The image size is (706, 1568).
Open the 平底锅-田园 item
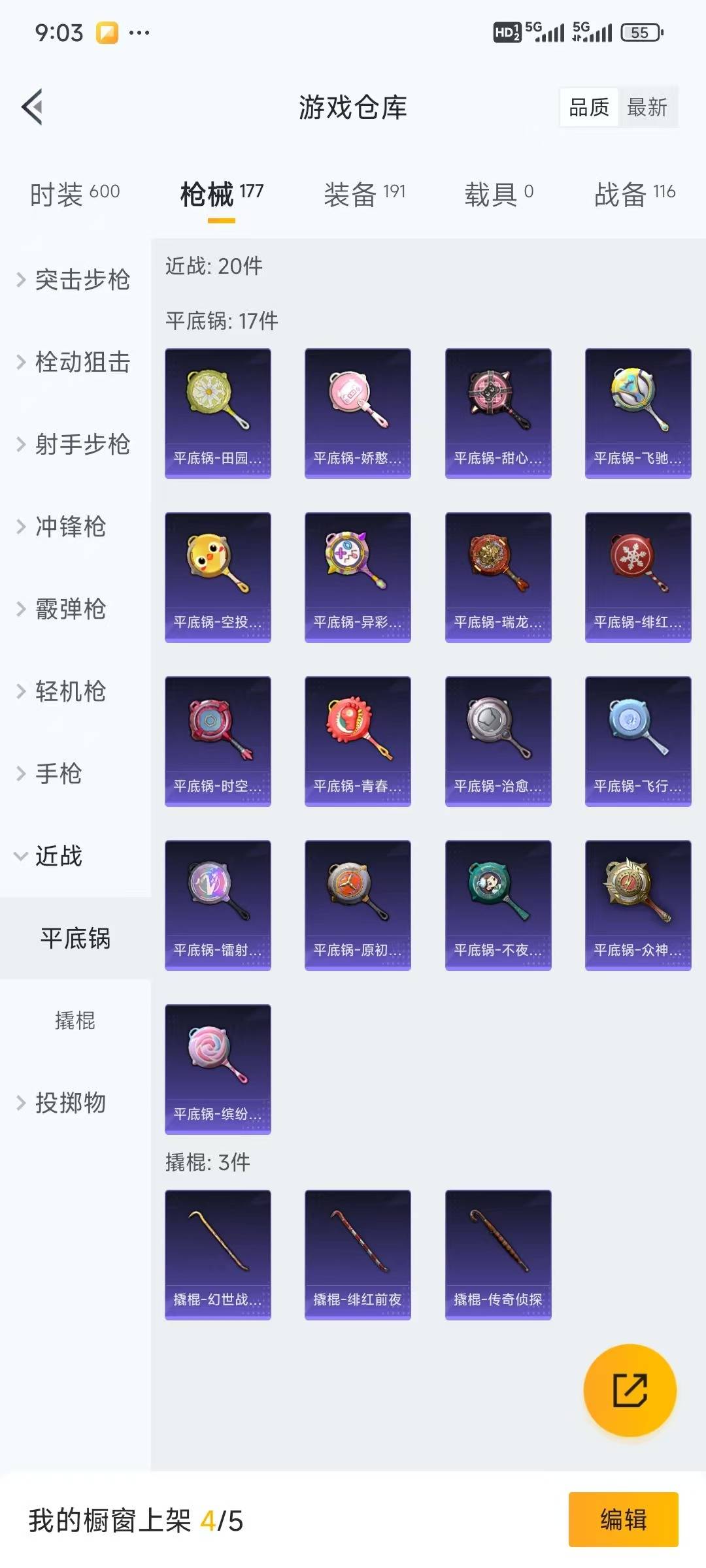click(x=218, y=413)
